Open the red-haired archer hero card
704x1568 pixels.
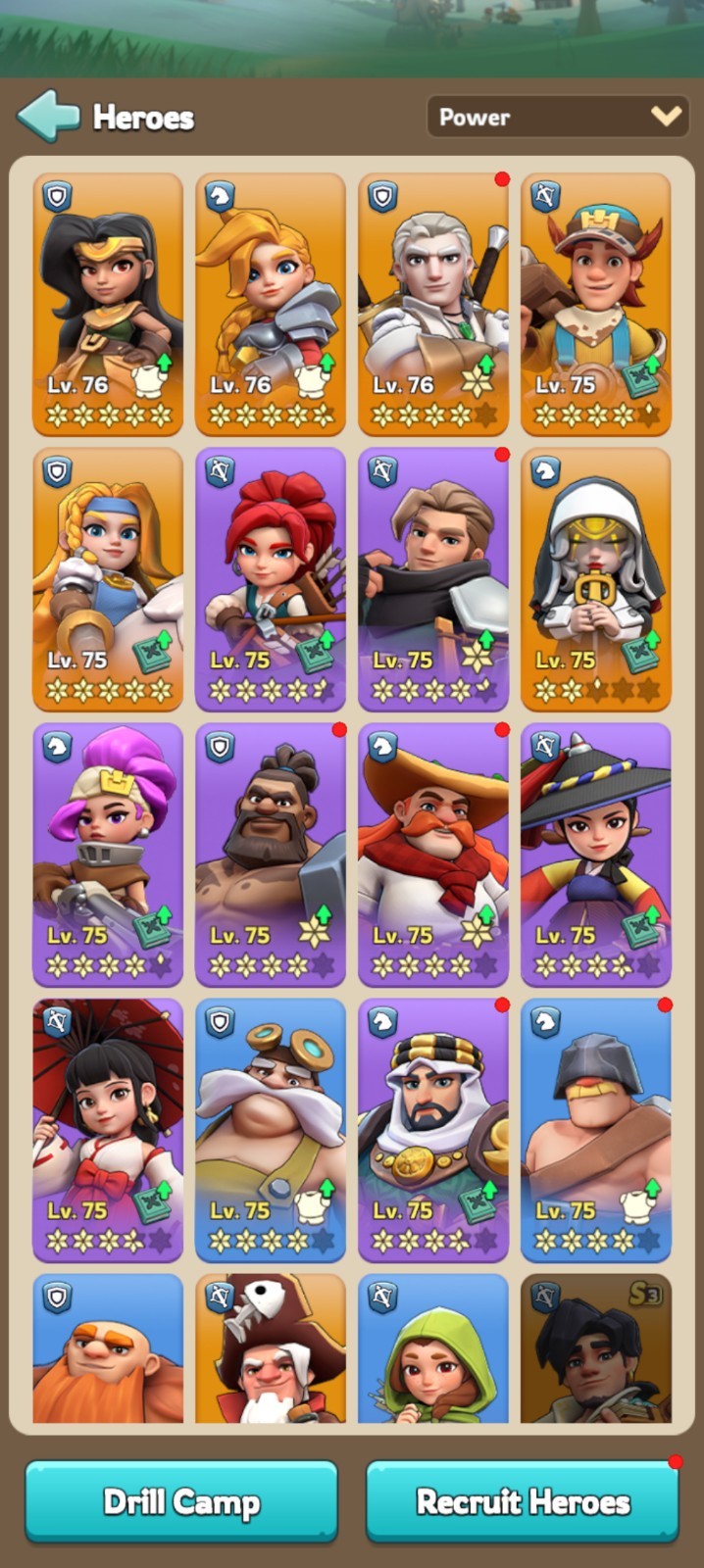[x=271, y=580]
